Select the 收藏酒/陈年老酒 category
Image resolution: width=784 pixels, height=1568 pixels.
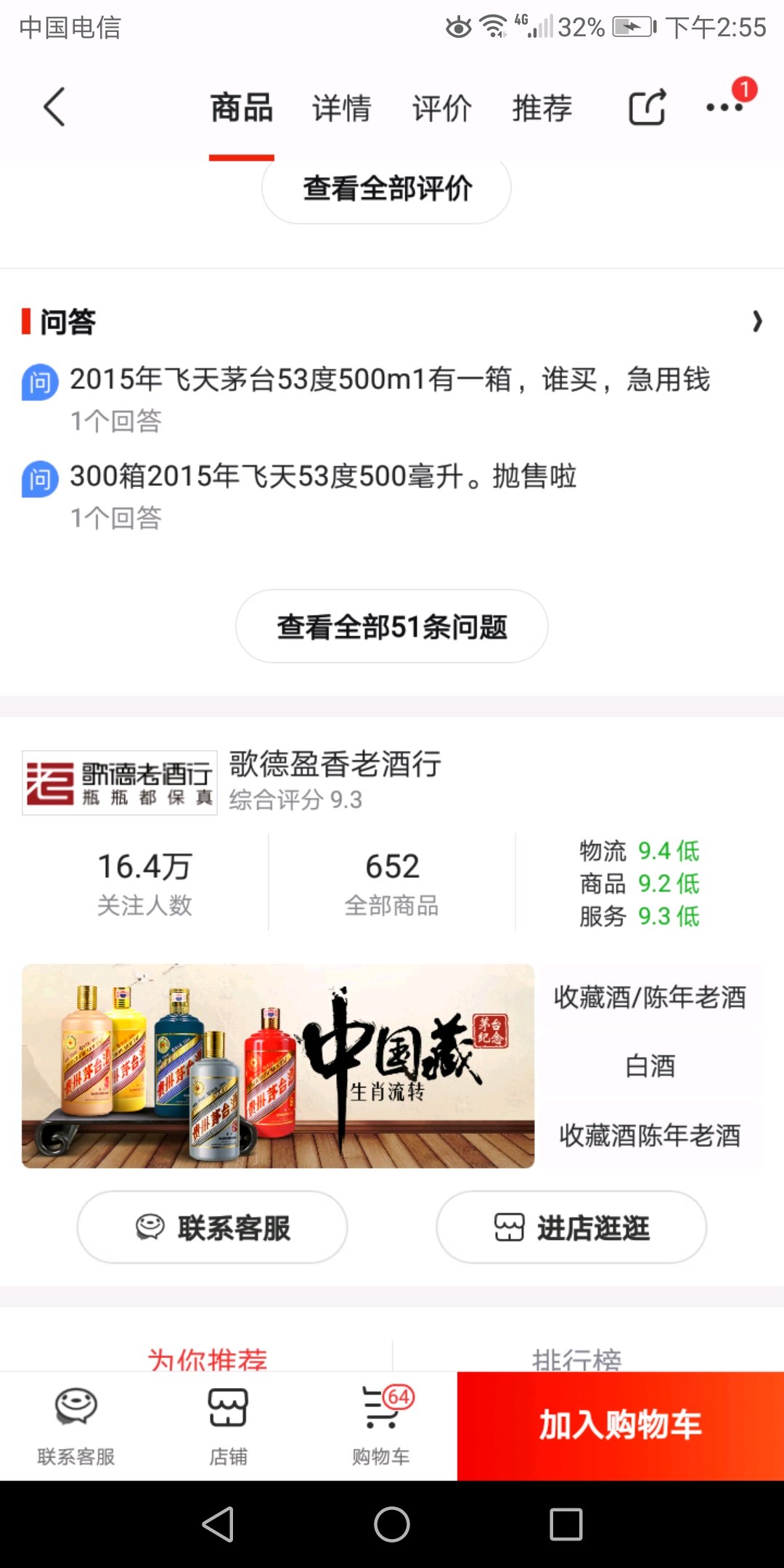pos(650,997)
